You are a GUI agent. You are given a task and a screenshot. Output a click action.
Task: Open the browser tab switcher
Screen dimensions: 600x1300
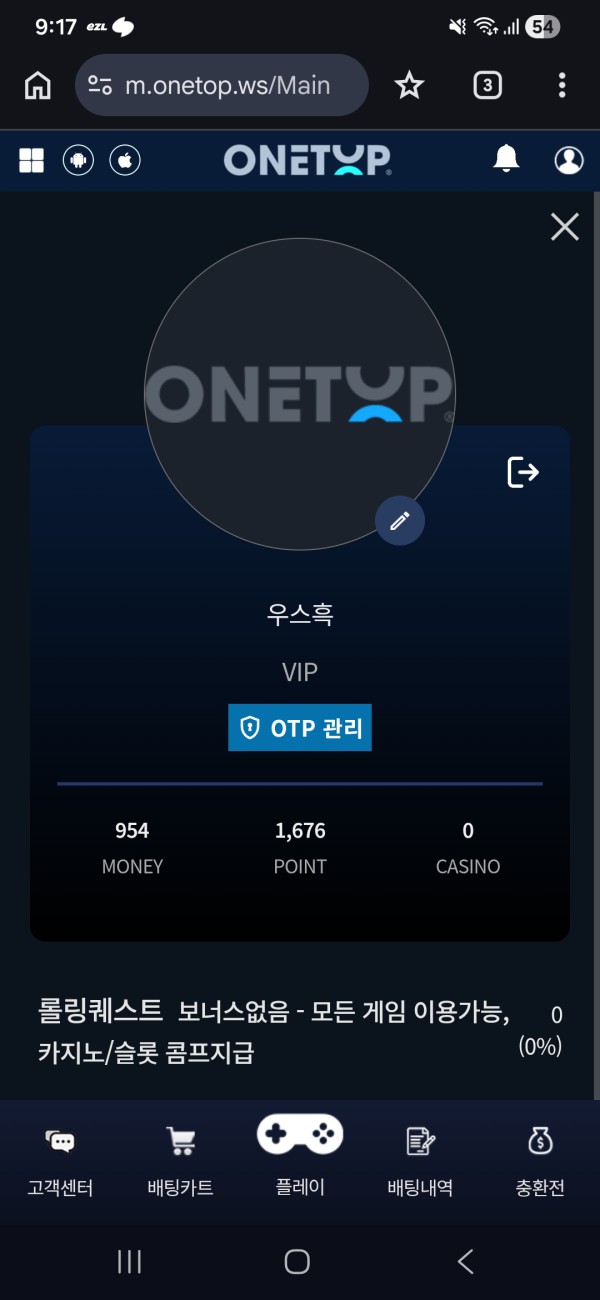point(487,86)
